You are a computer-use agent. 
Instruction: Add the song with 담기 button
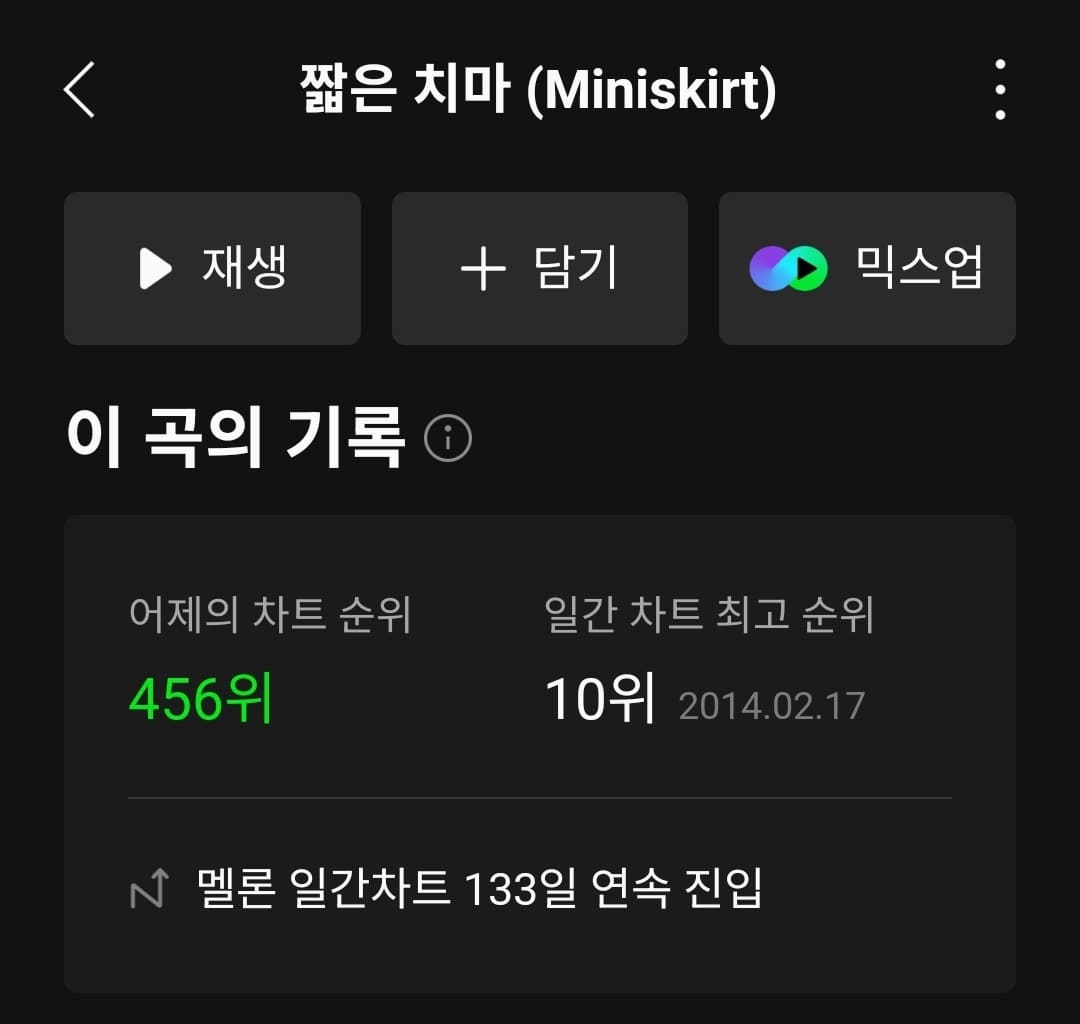[x=540, y=268]
